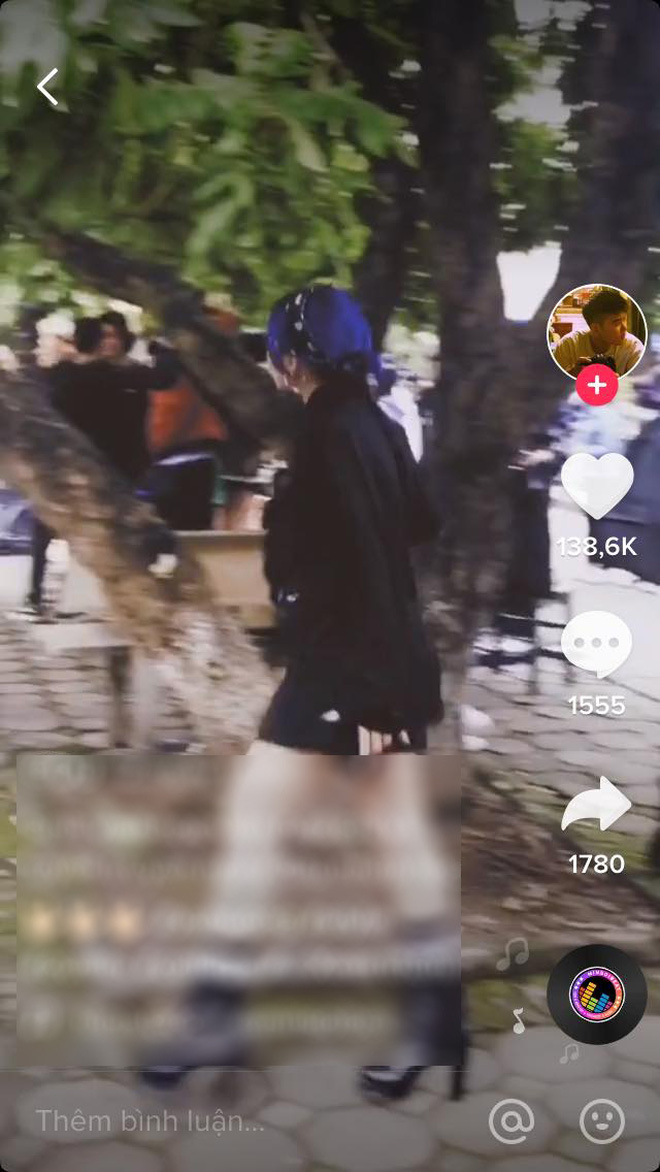Open the emoji picker
Image resolution: width=660 pixels, height=1172 pixels.
coord(602,1122)
